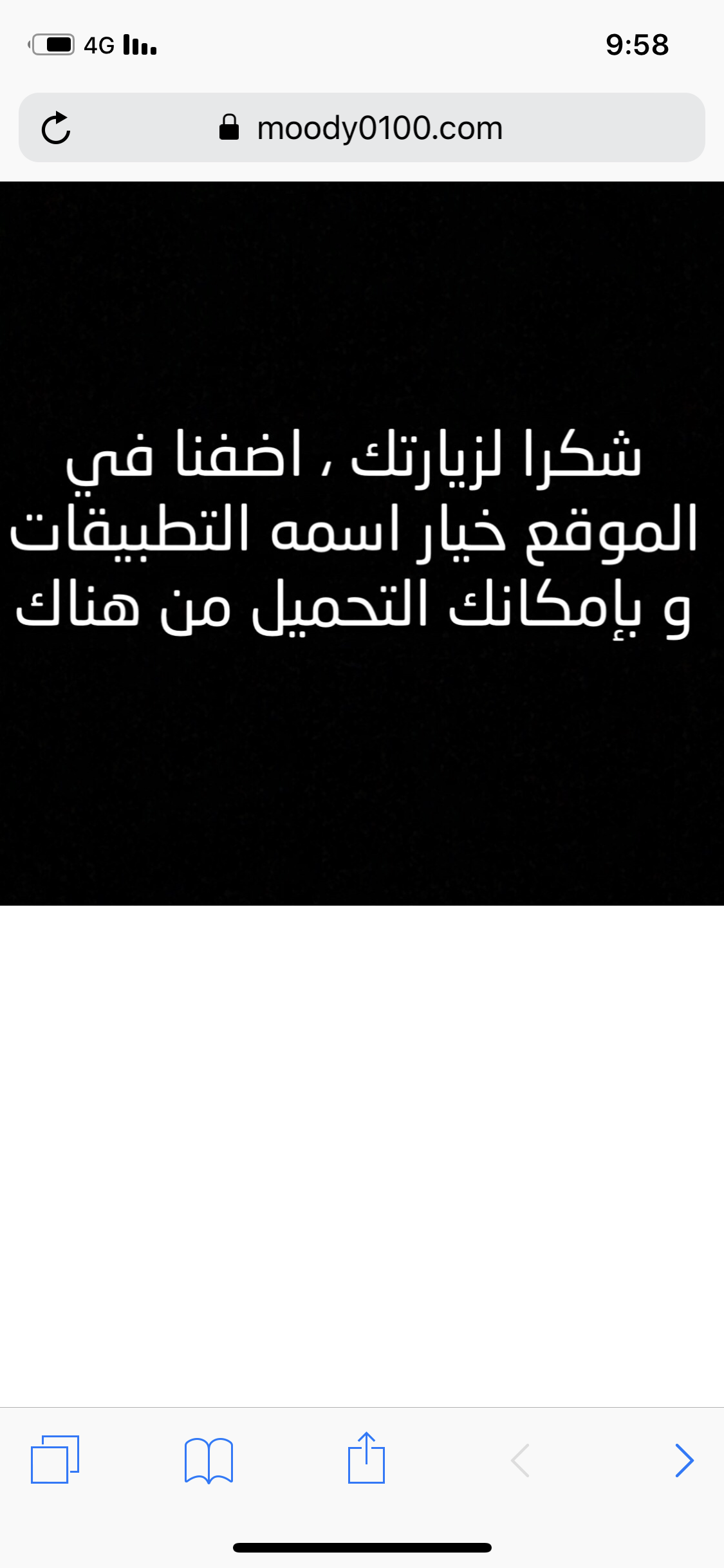Tap the moody0100.com address bar

tap(380, 128)
